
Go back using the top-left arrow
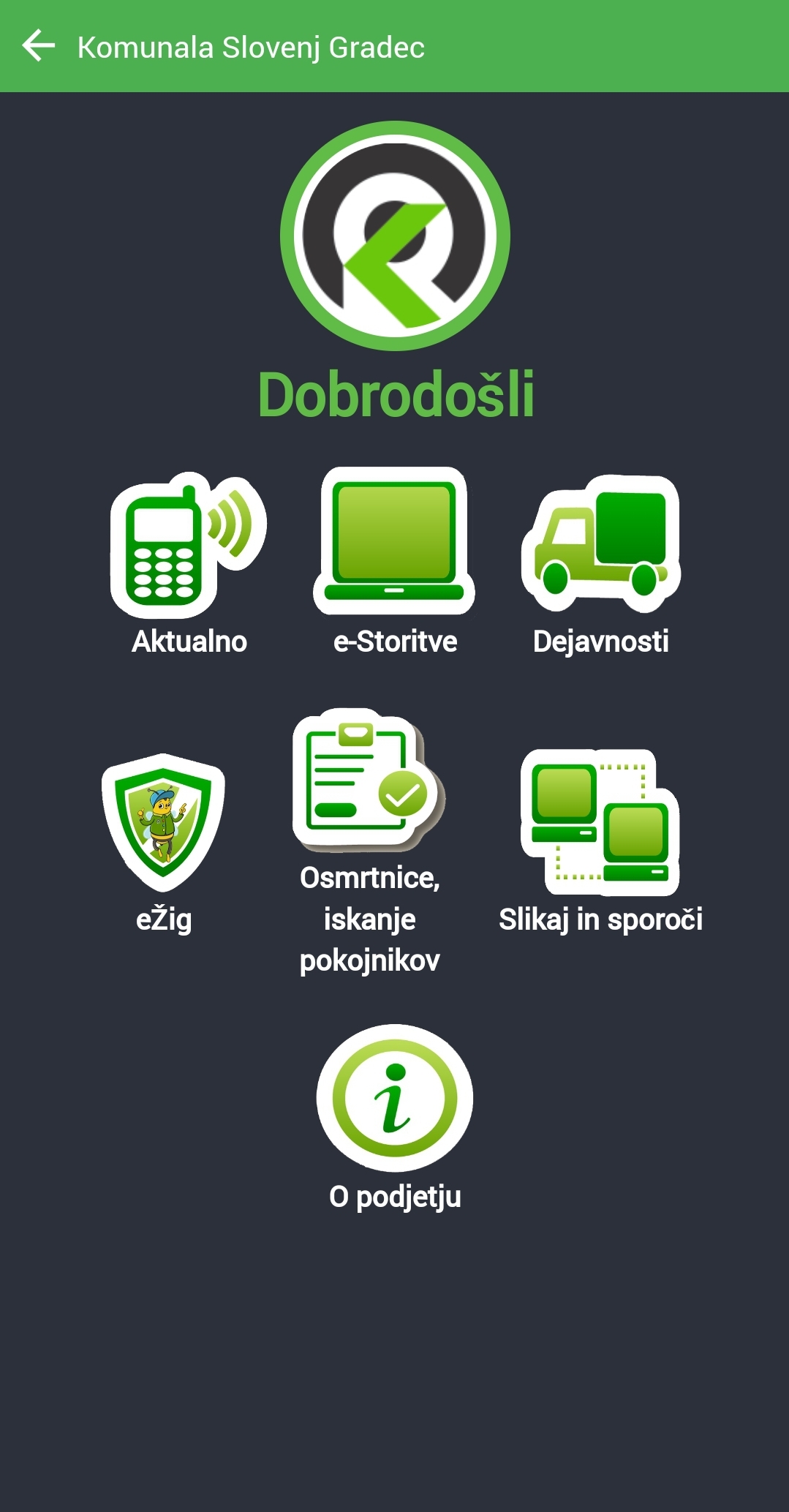[39, 46]
